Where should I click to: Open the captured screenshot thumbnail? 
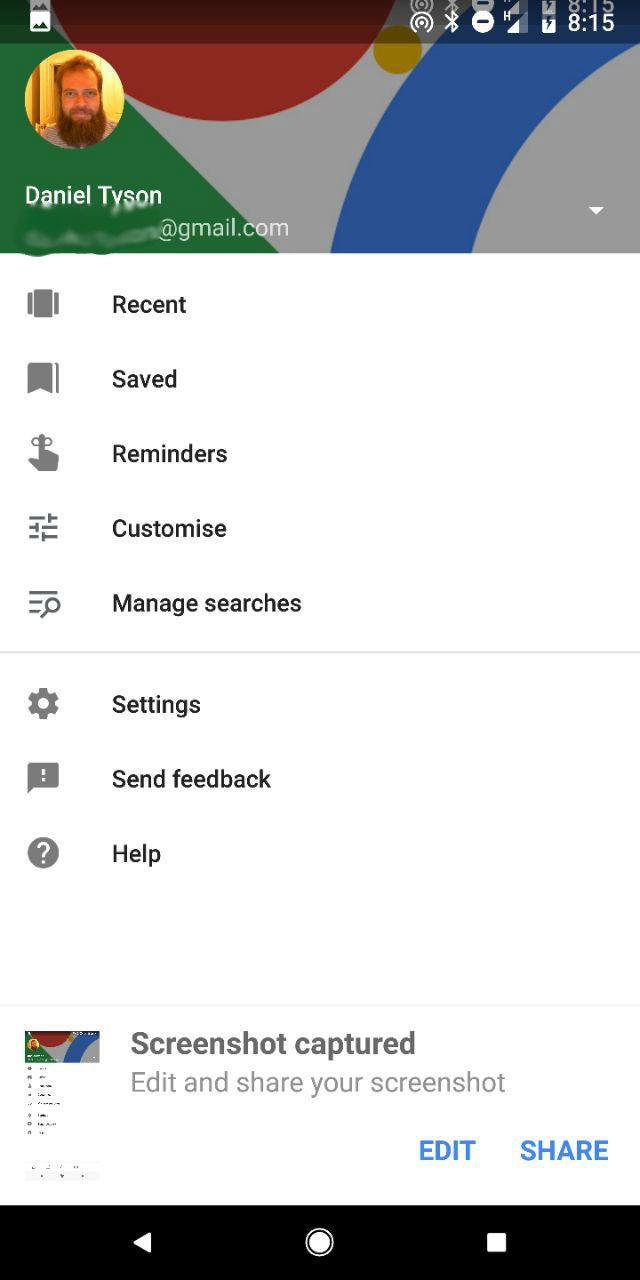(62, 1105)
